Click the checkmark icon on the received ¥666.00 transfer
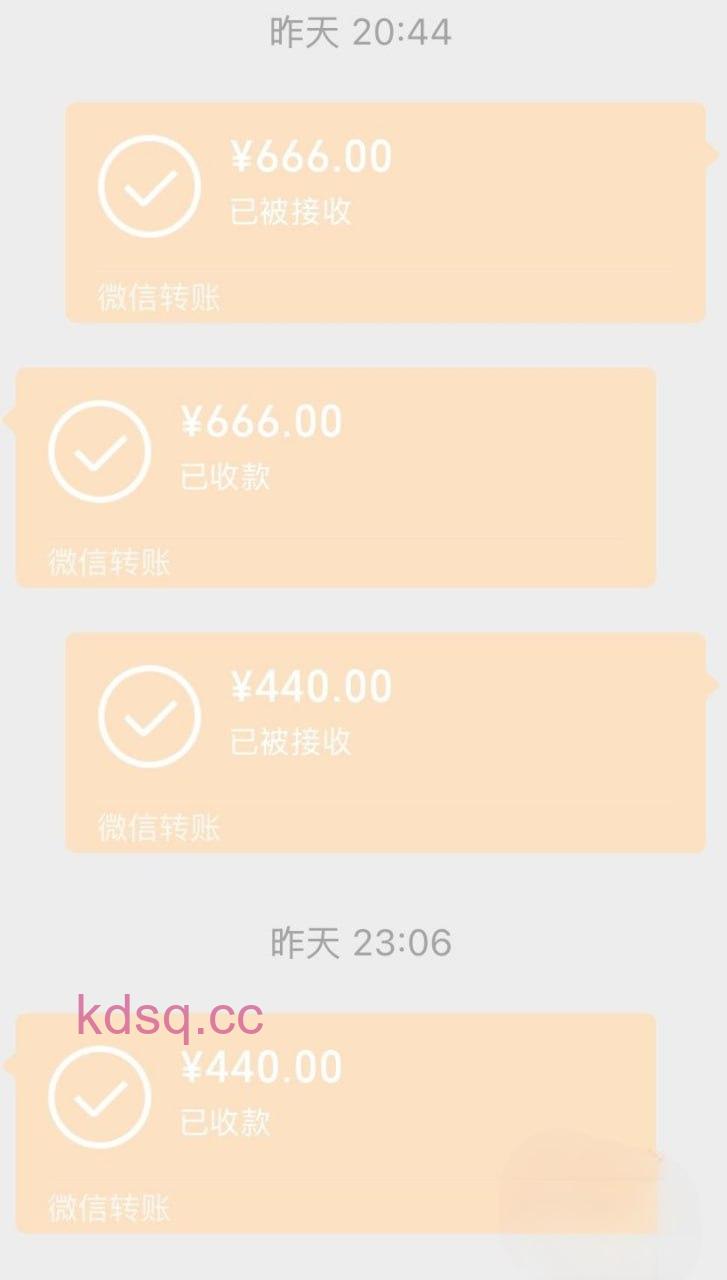The height and width of the screenshot is (1280, 727). point(99,450)
